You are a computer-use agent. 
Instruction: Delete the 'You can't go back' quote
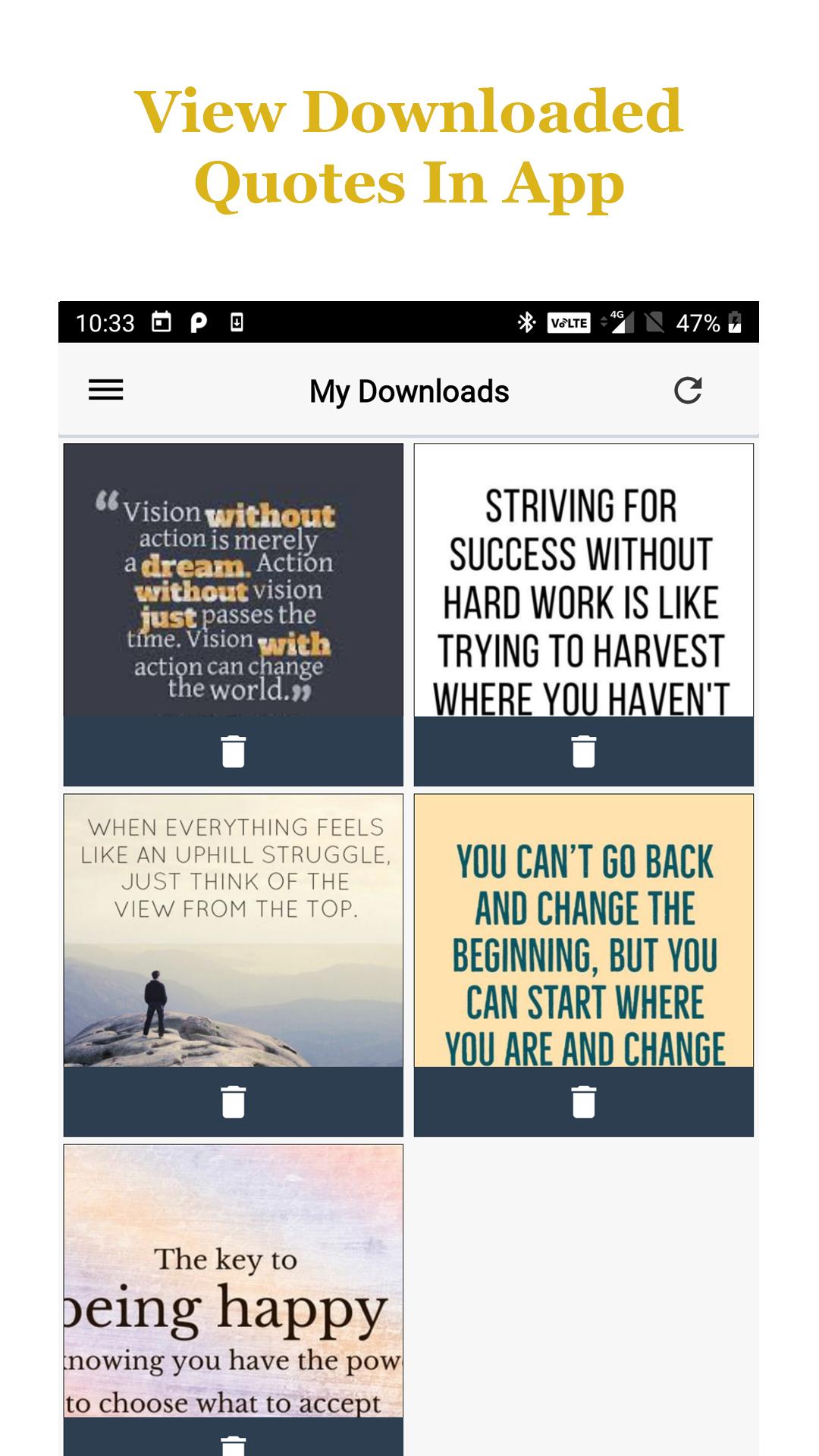pos(584,1102)
